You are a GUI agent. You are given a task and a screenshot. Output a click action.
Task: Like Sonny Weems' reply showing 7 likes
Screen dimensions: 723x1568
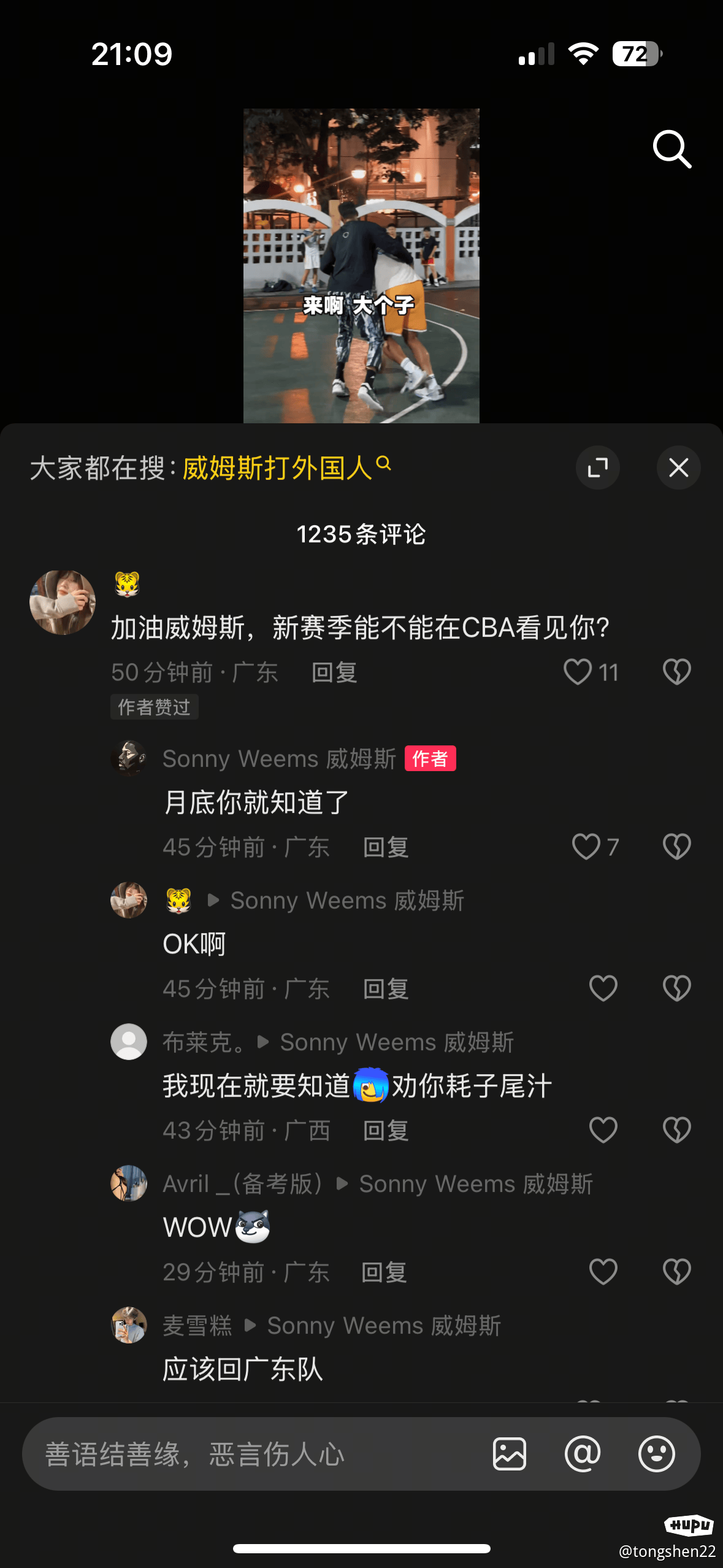pos(586,846)
